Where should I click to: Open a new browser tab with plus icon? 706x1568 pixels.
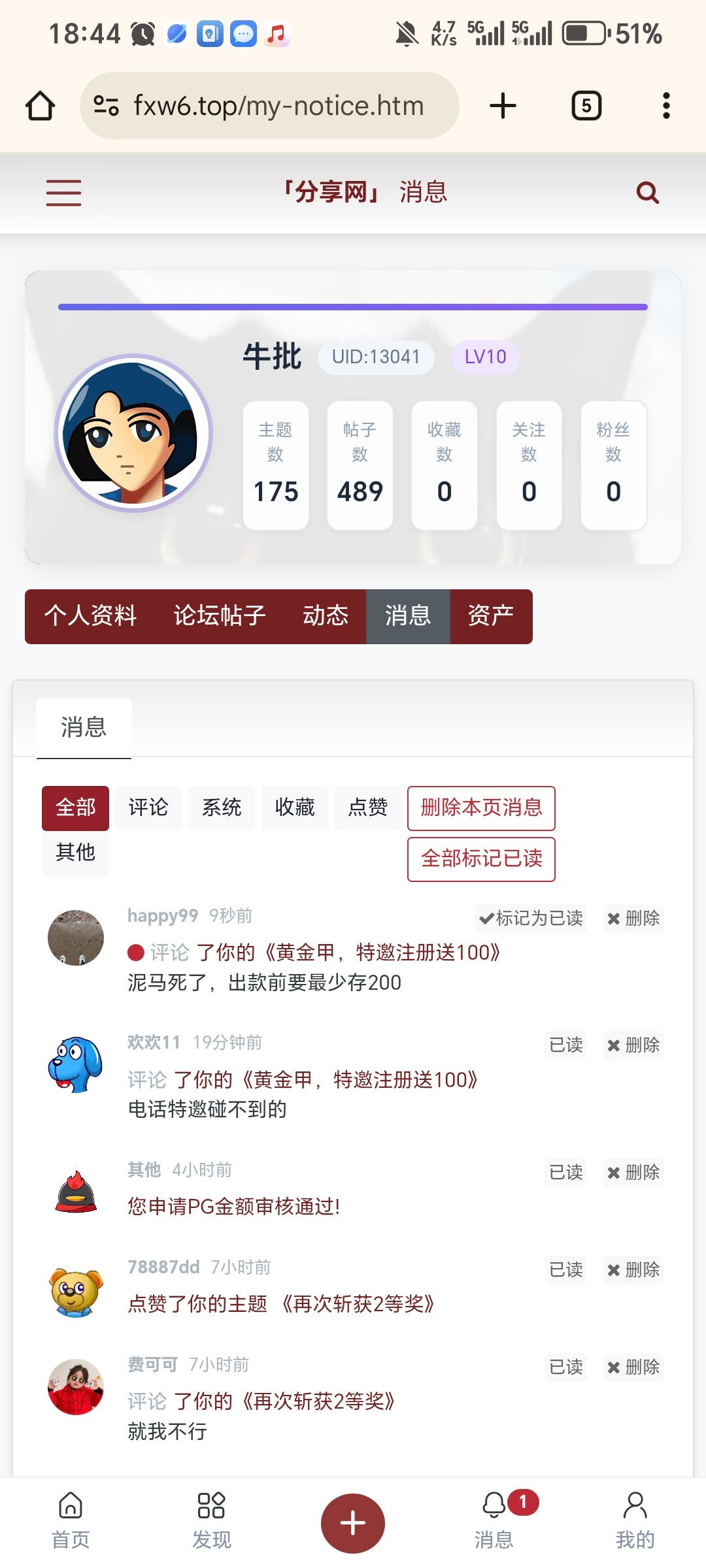click(502, 105)
